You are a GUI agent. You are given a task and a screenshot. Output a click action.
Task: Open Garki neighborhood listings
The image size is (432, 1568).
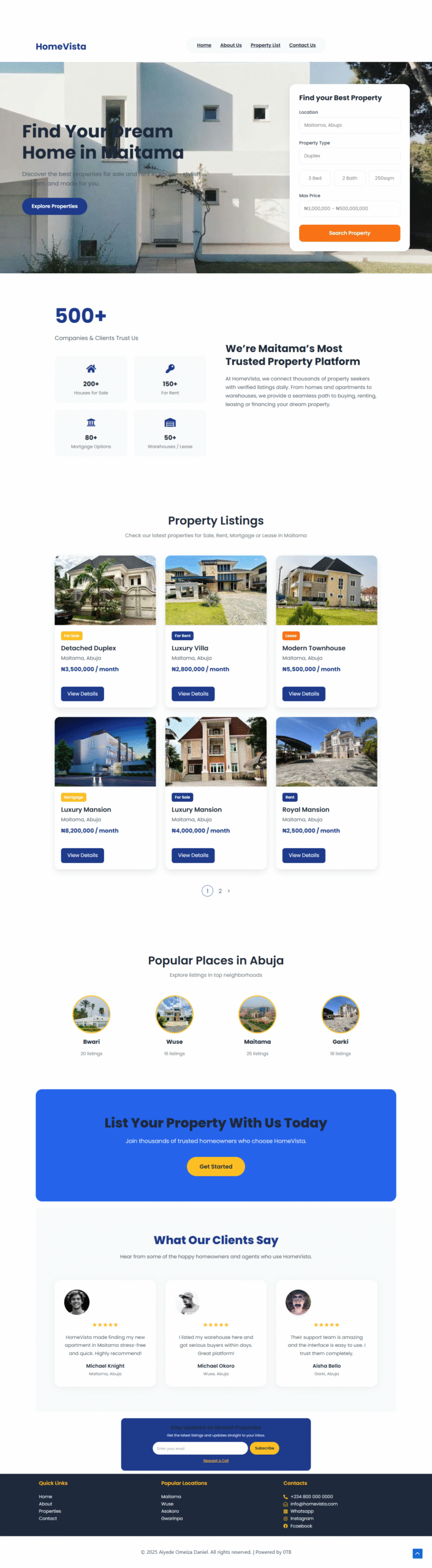click(340, 1014)
